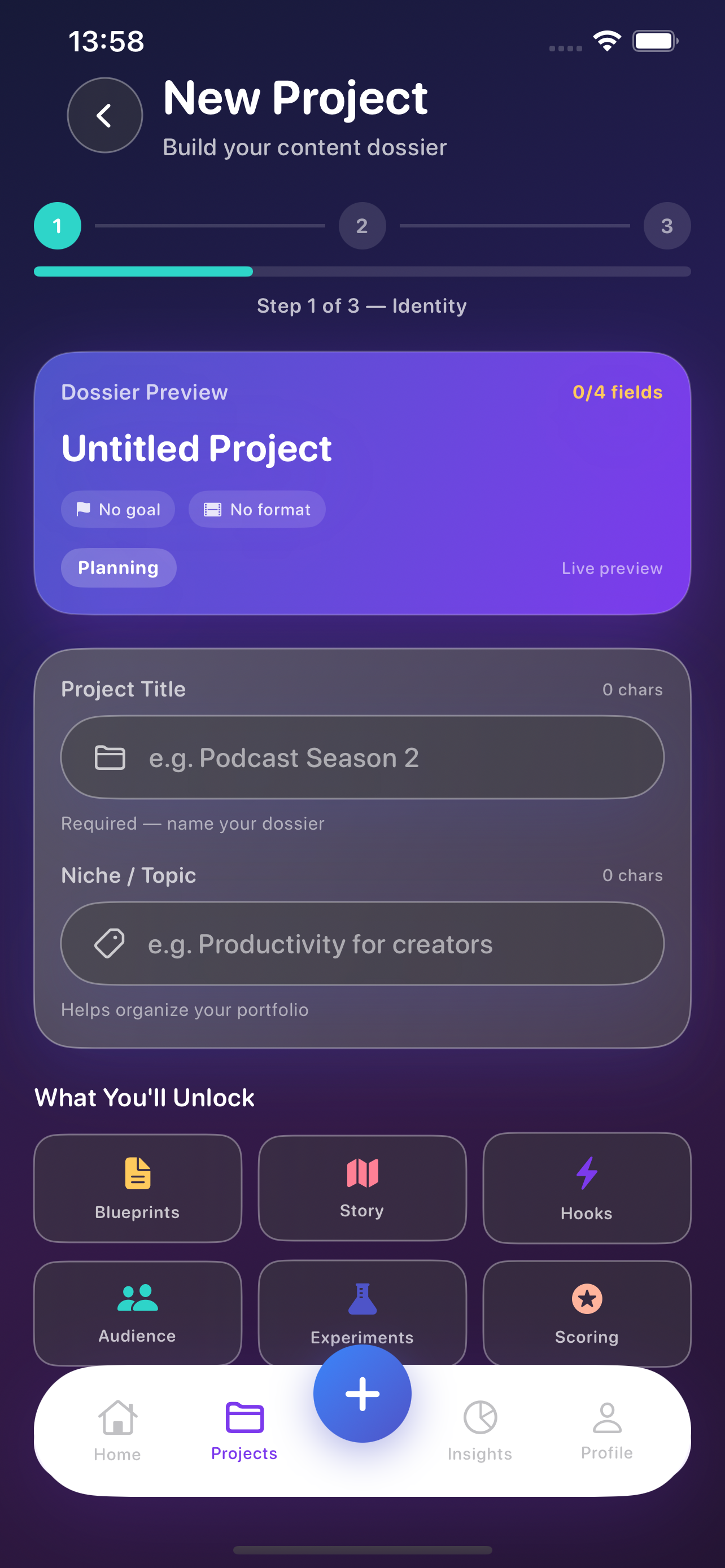
Task: Tap the Planning status chip
Action: pos(119,568)
